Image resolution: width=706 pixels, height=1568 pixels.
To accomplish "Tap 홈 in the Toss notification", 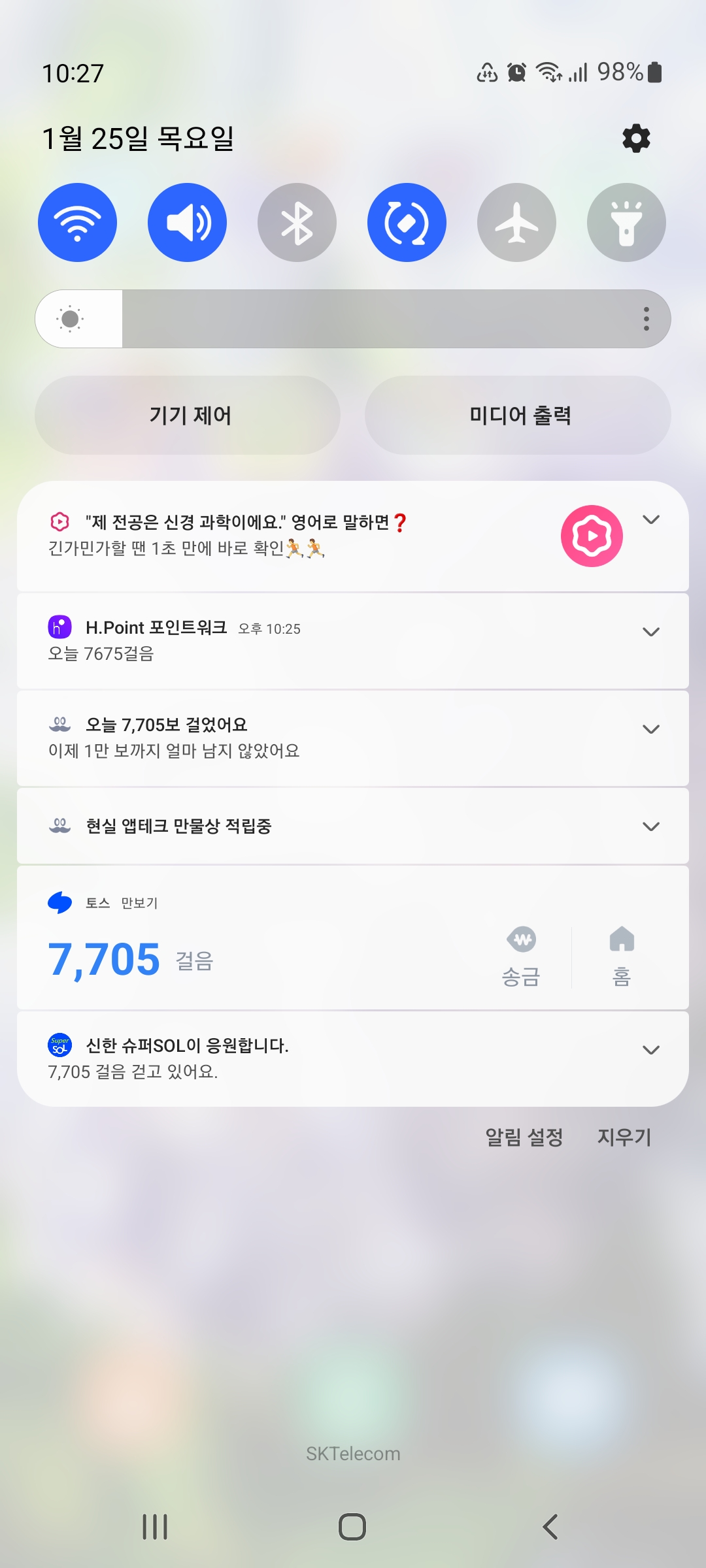I will click(622, 957).
